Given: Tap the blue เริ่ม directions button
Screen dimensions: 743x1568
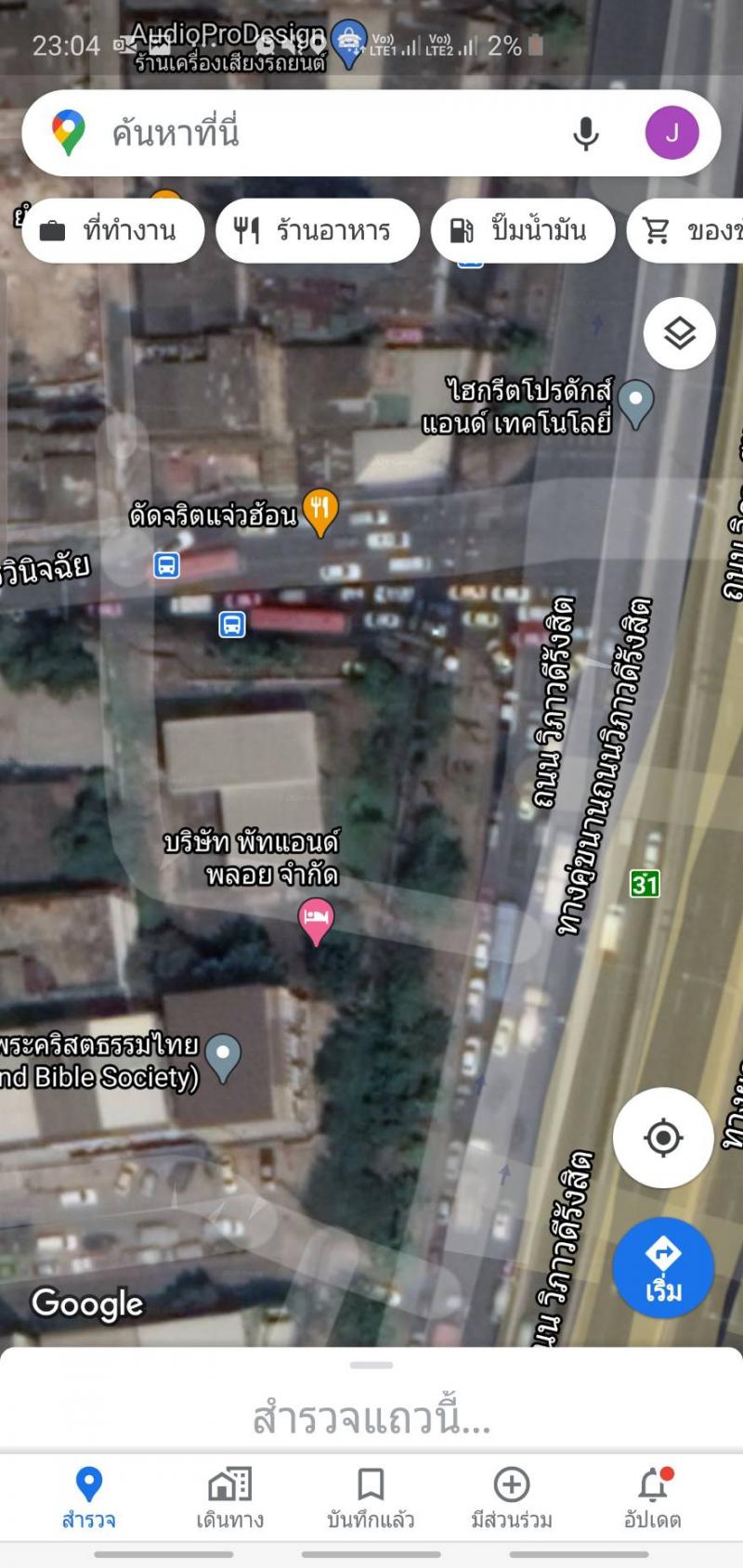Looking at the screenshot, I should coord(662,1267).
